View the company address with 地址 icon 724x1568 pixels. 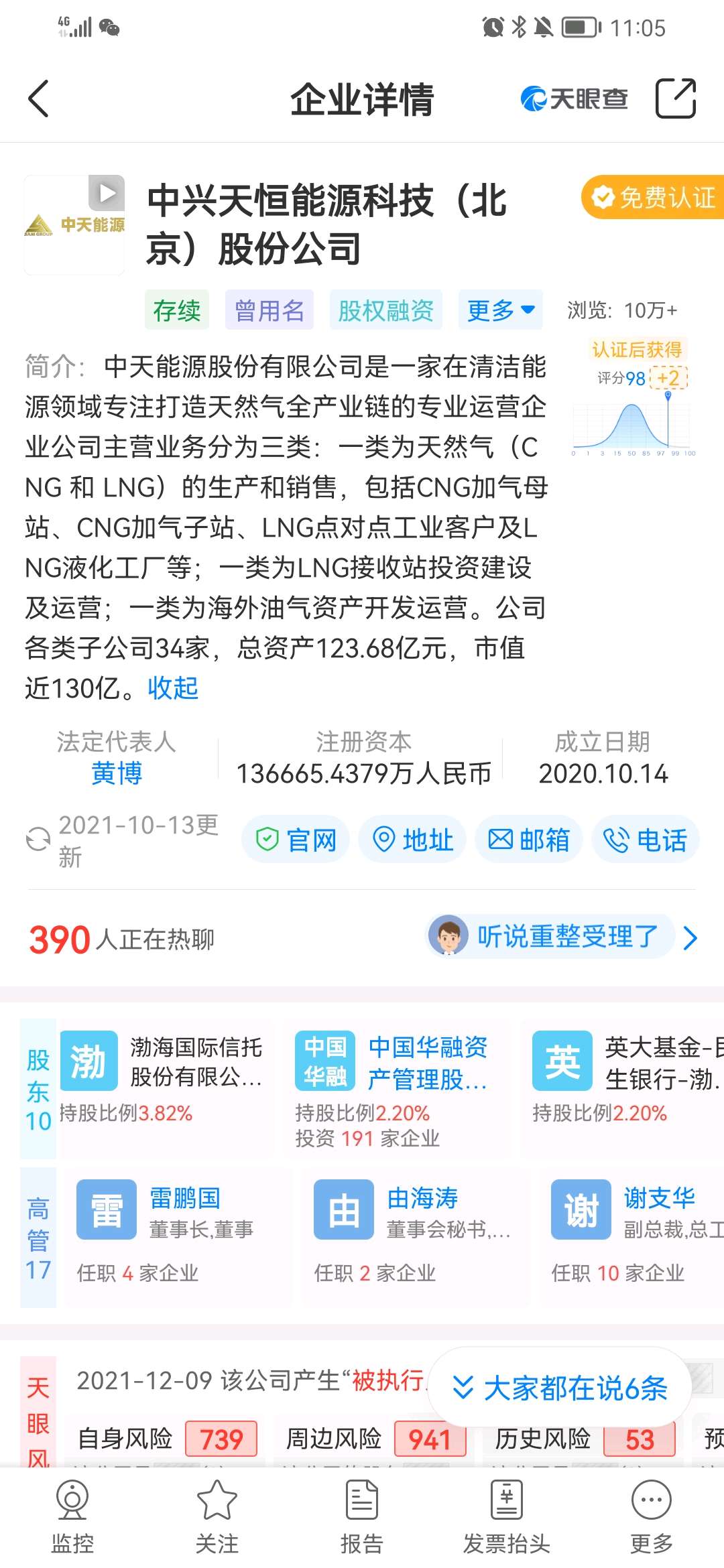click(411, 839)
